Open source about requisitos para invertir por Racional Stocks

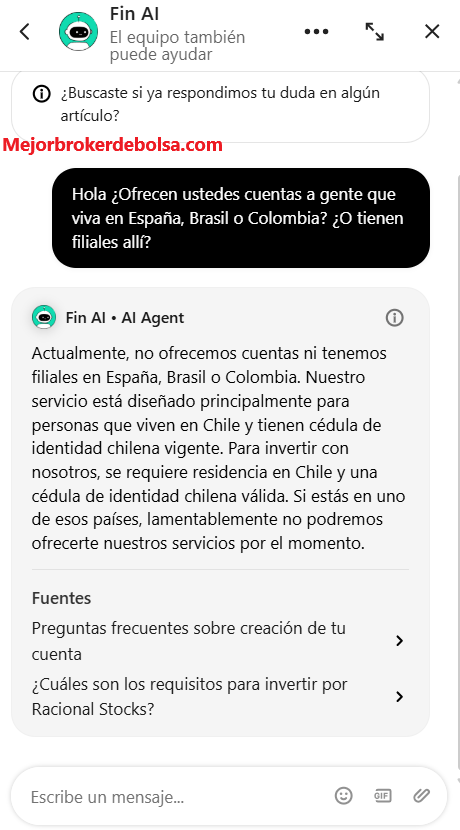(218, 696)
